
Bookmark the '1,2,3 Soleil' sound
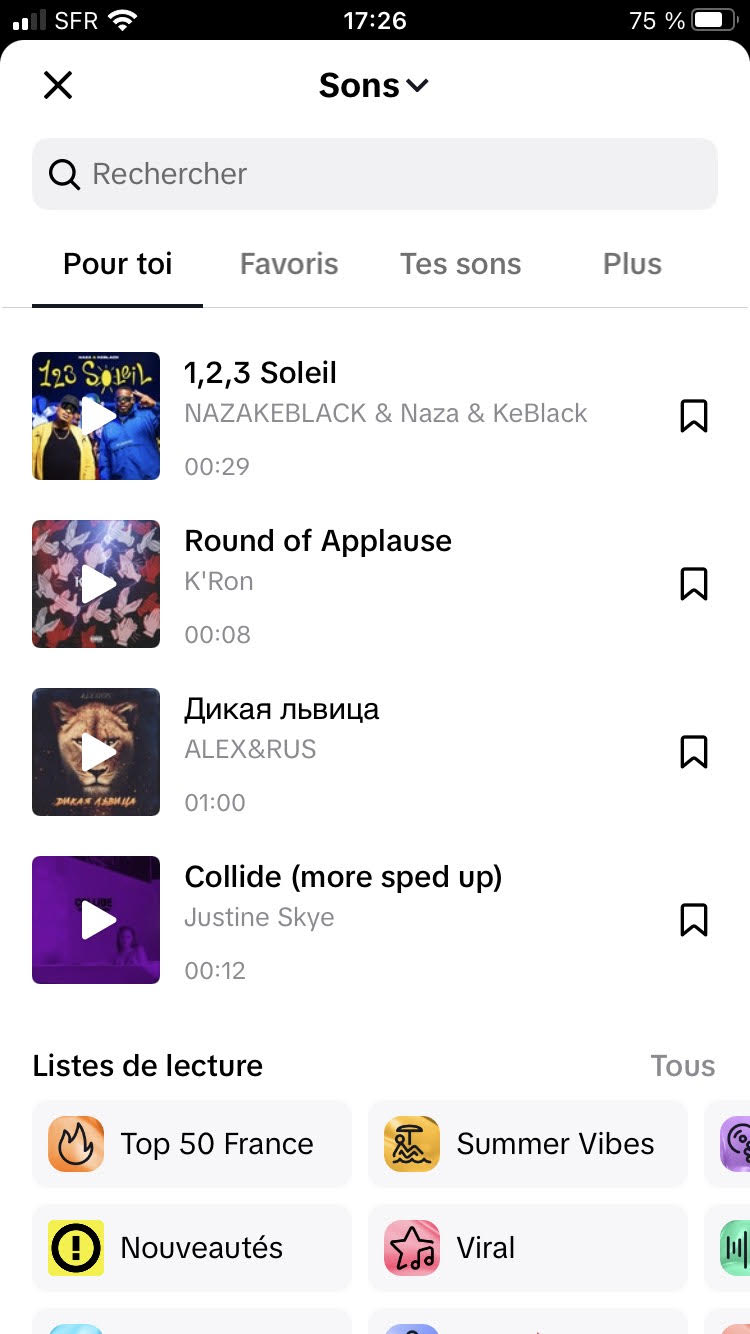coord(694,415)
